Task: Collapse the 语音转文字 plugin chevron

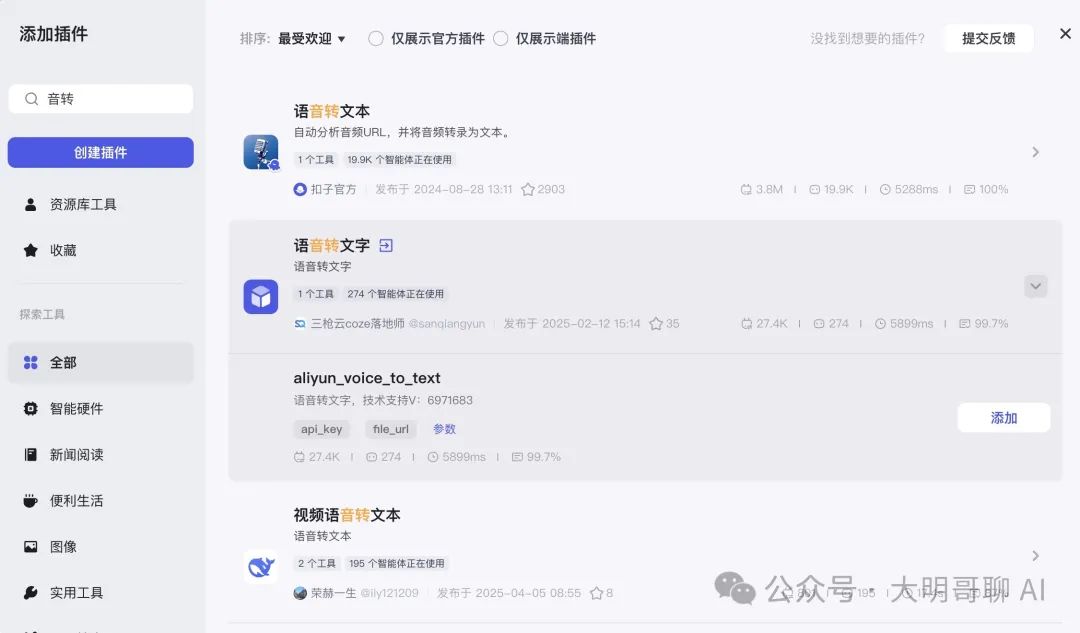Action: coord(1035,286)
